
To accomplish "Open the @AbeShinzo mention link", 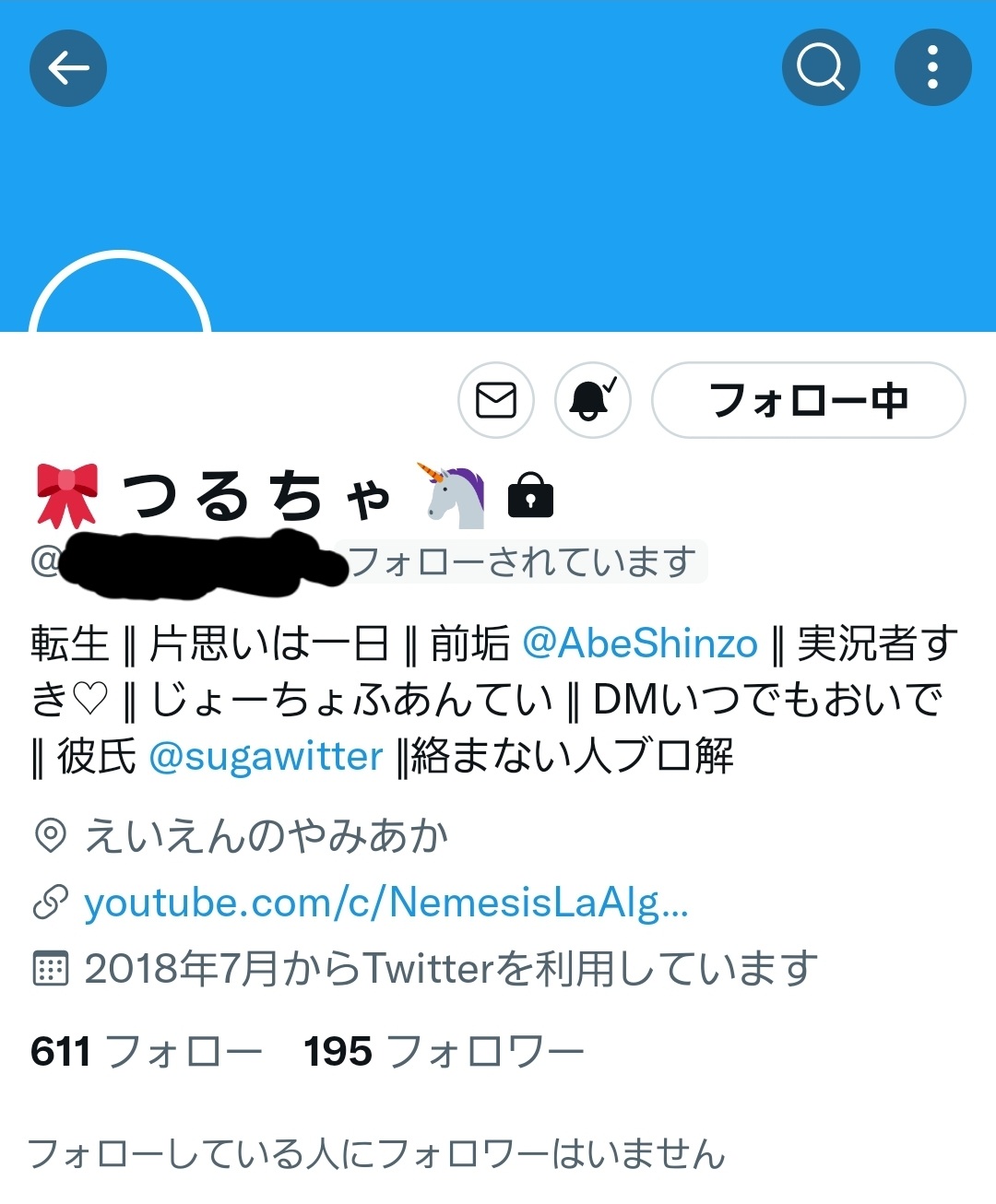I will coord(640,643).
